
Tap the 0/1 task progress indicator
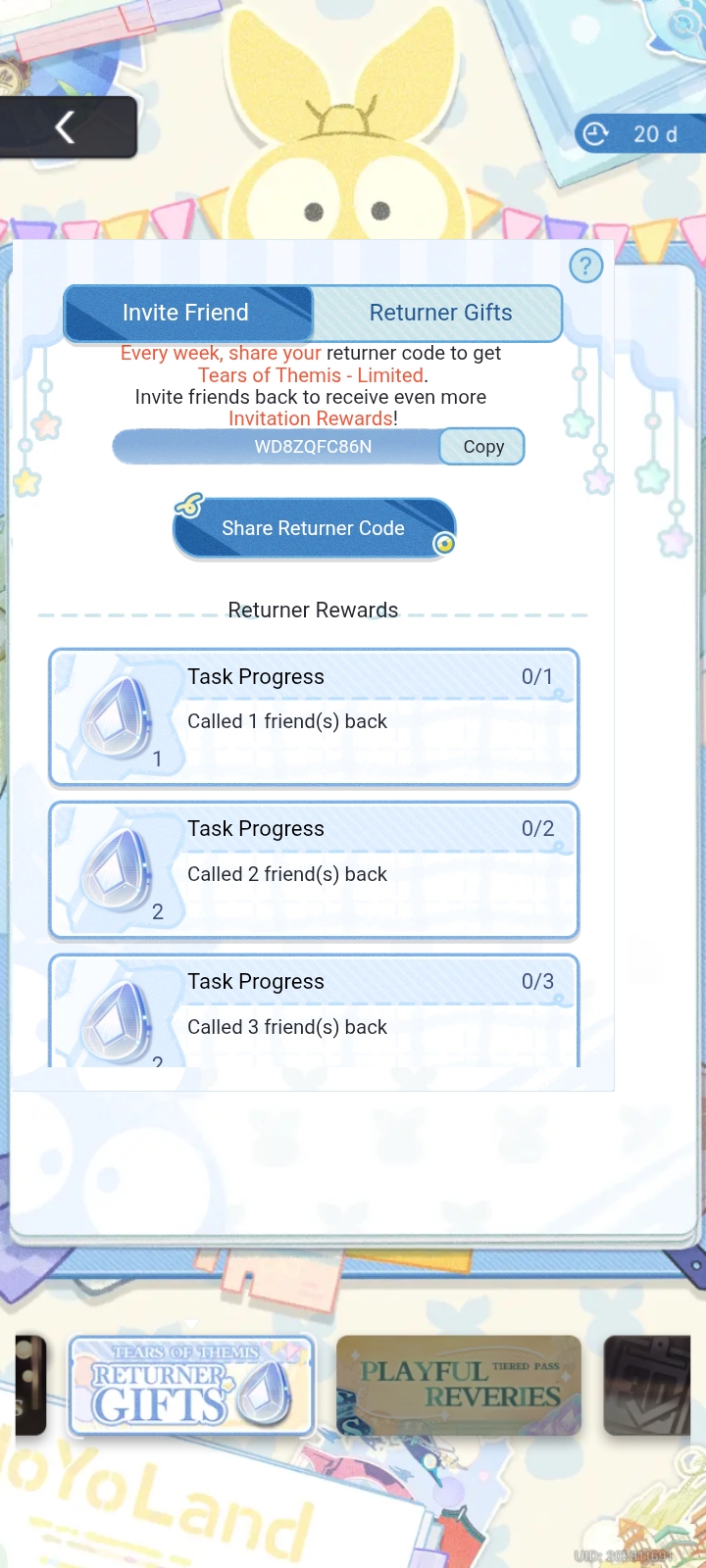(x=535, y=675)
